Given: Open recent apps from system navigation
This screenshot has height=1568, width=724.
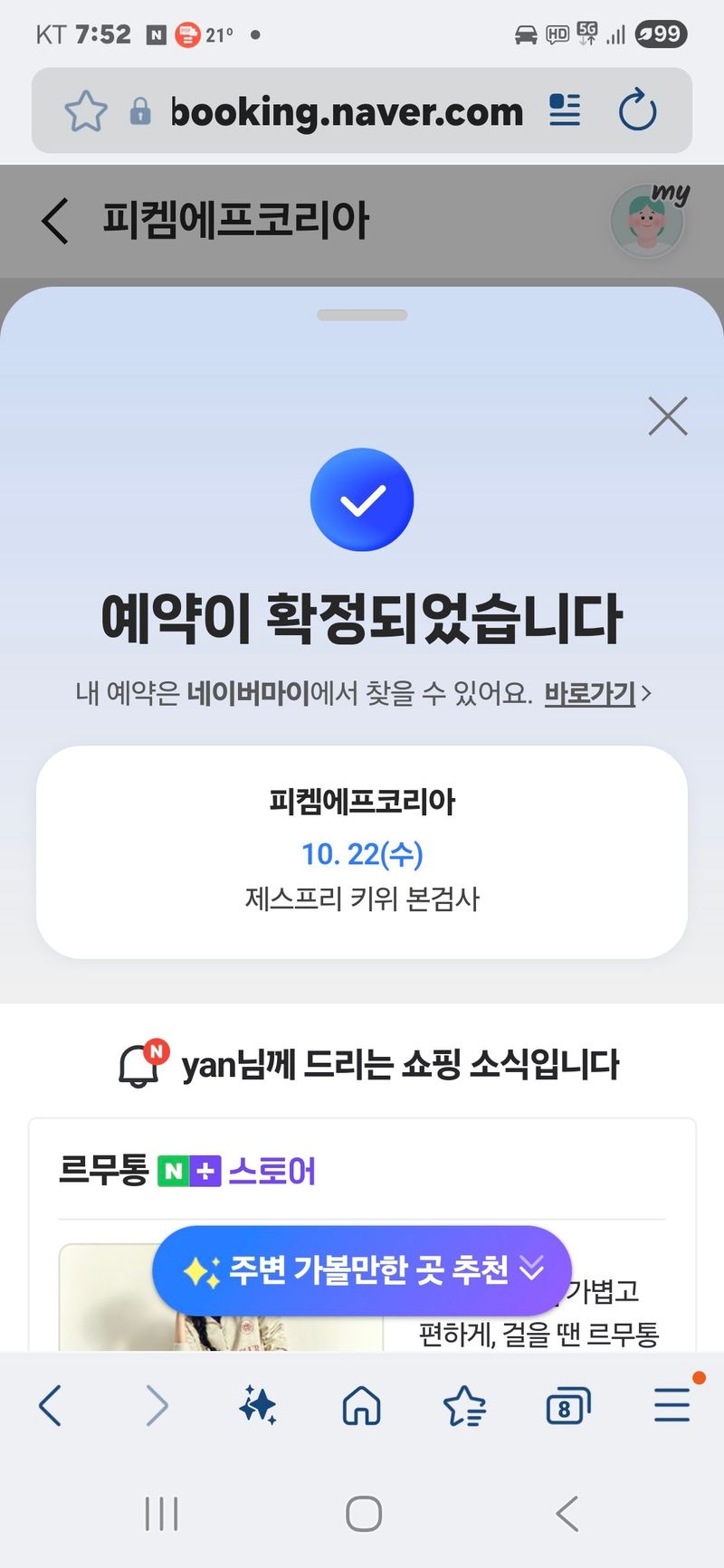Looking at the screenshot, I should (161, 1513).
